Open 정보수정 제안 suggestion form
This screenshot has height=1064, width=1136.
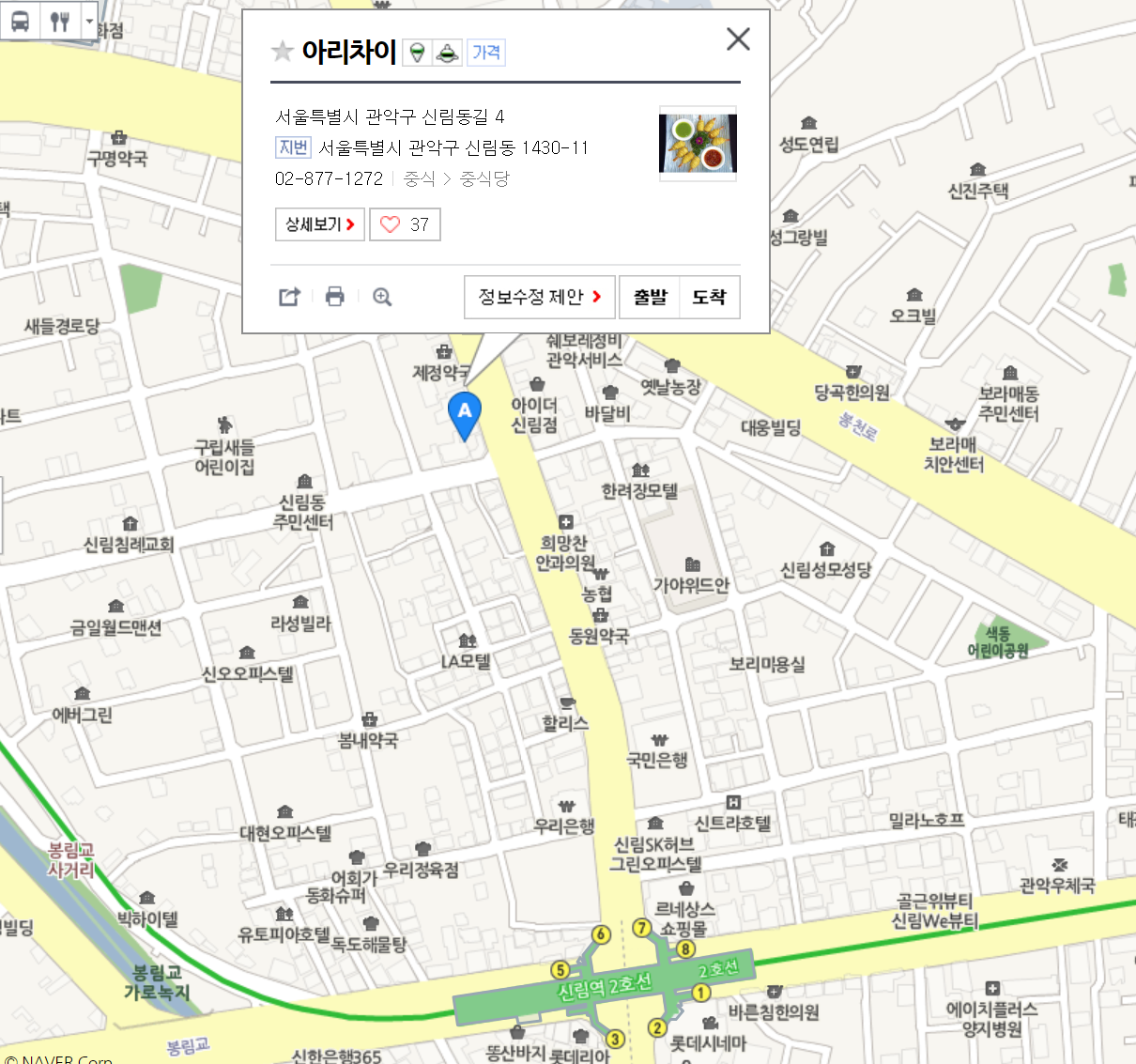click(540, 297)
